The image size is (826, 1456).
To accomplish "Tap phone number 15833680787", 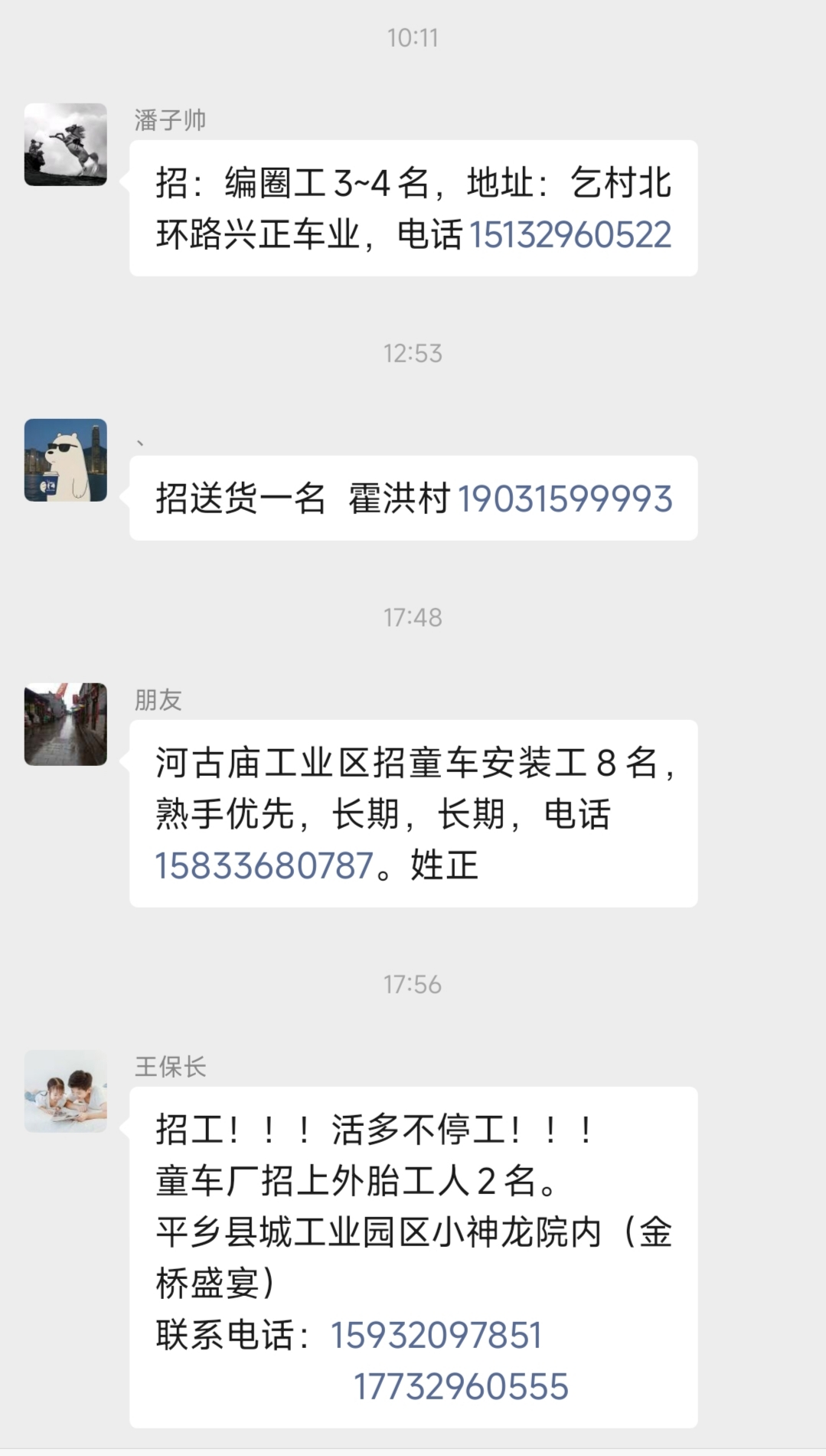I will coord(264,865).
